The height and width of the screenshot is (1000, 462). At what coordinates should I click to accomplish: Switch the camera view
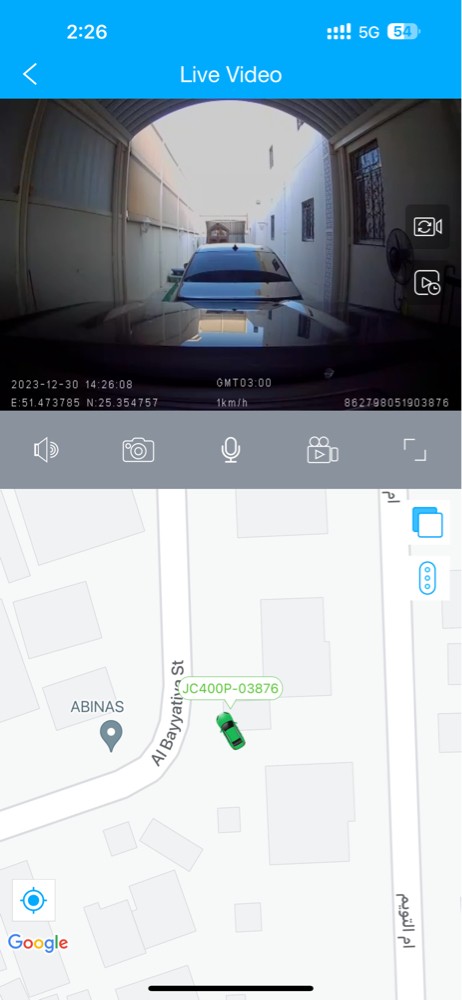click(428, 226)
